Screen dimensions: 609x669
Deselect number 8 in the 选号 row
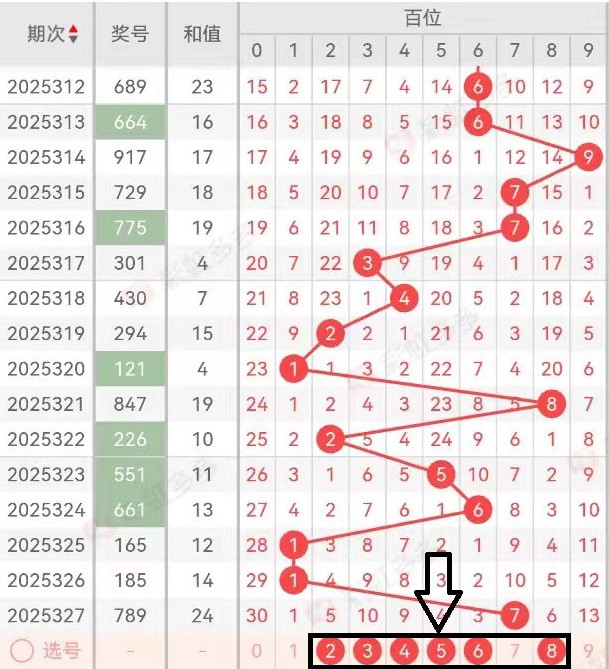click(551, 651)
